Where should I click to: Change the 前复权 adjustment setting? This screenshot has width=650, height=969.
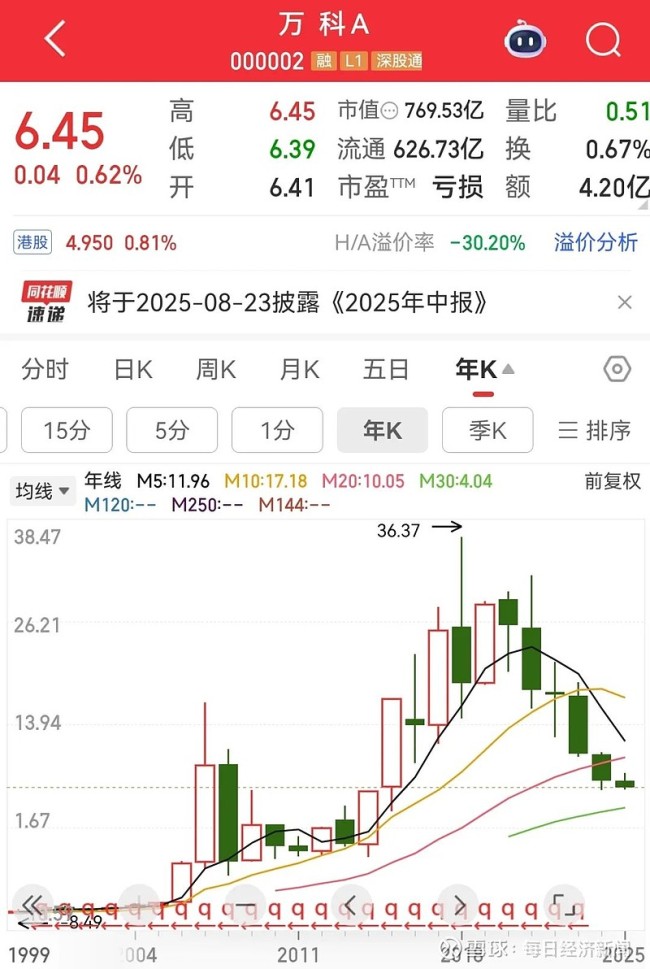click(x=613, y=481)
